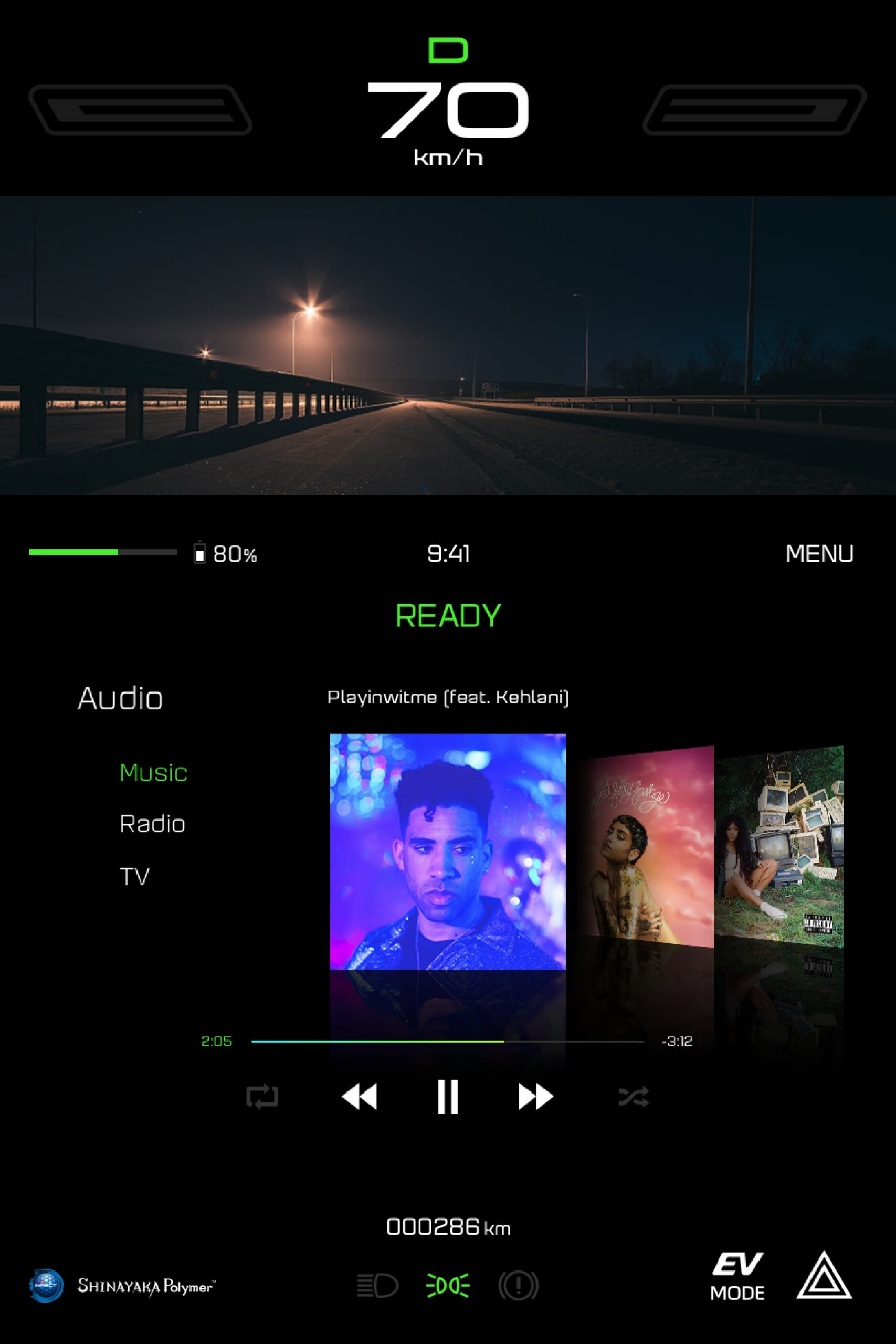Toggle repeat mode
The image size is (896, 1344).
(262, 1097)
